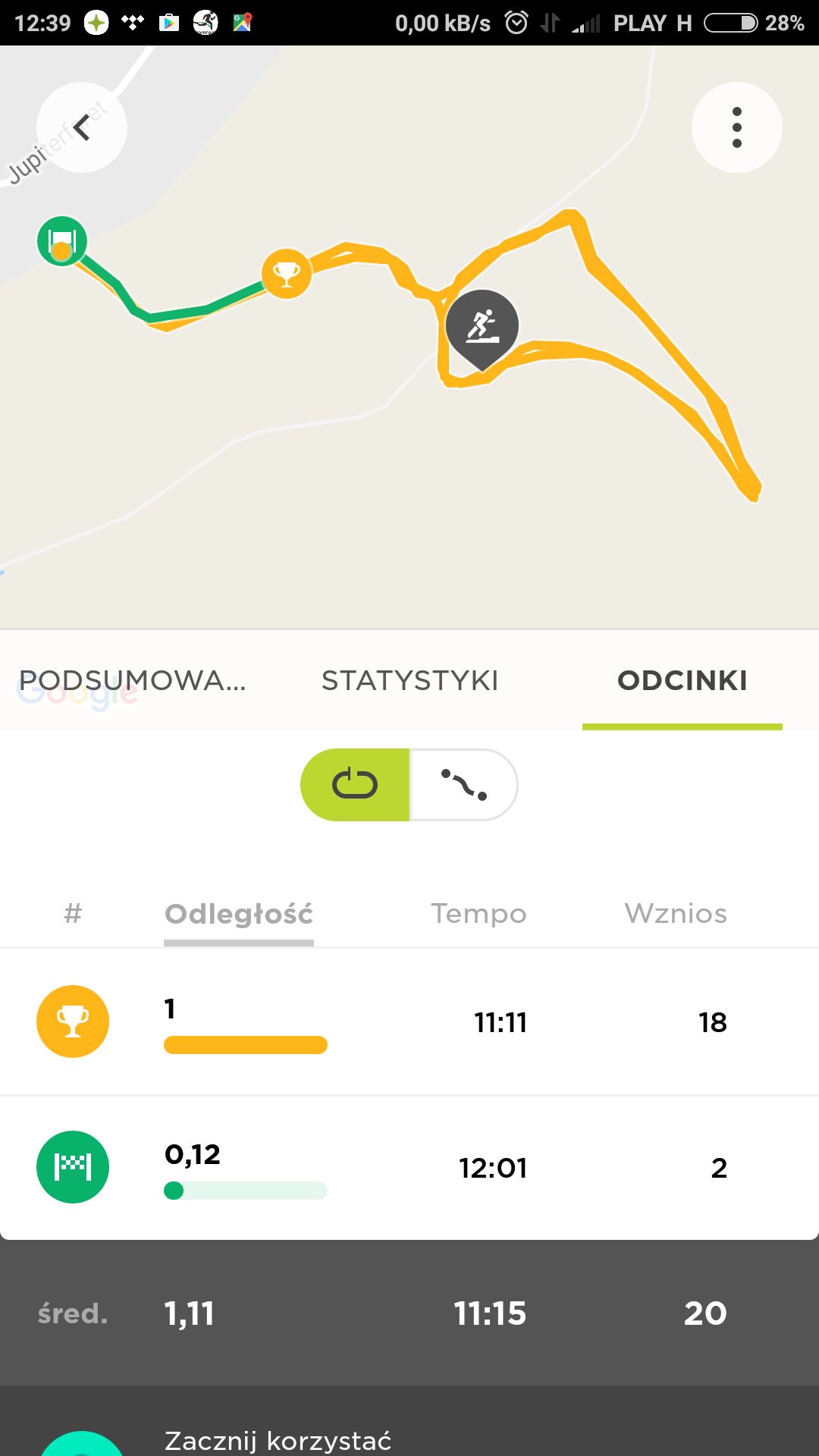Select the Odcinki tab
The height and width of the screenshot is (1456, 819).
coord(682,680)
